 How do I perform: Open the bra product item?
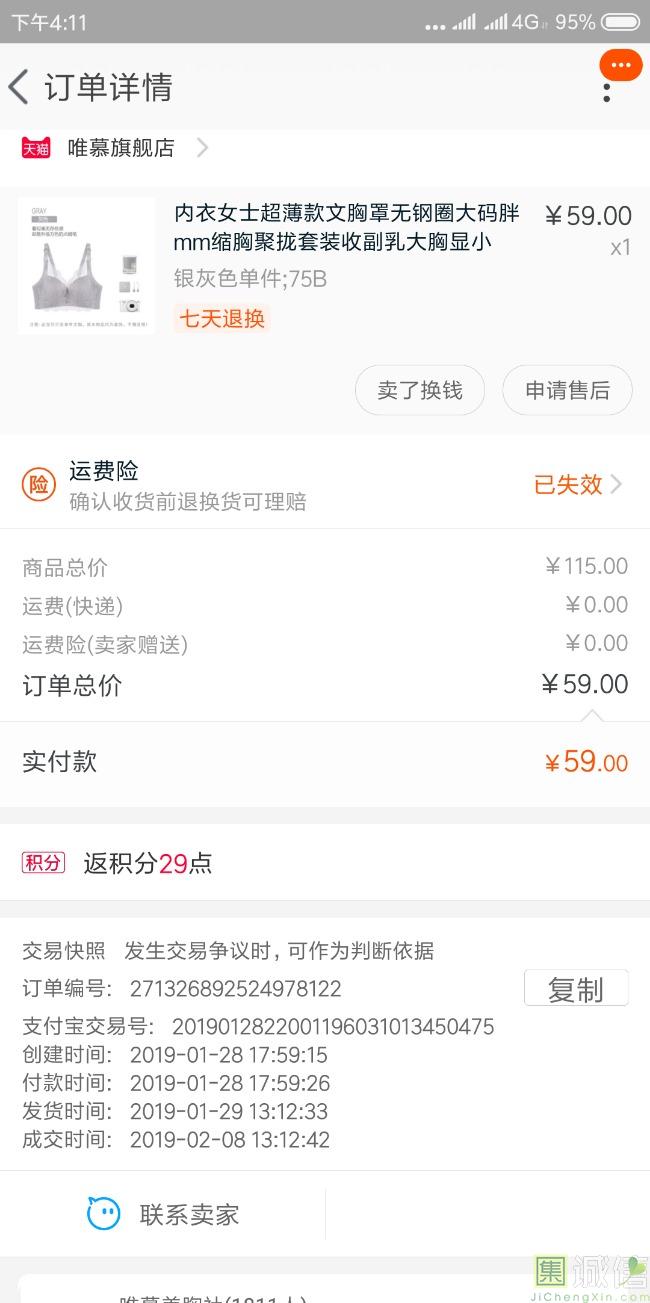325,265
